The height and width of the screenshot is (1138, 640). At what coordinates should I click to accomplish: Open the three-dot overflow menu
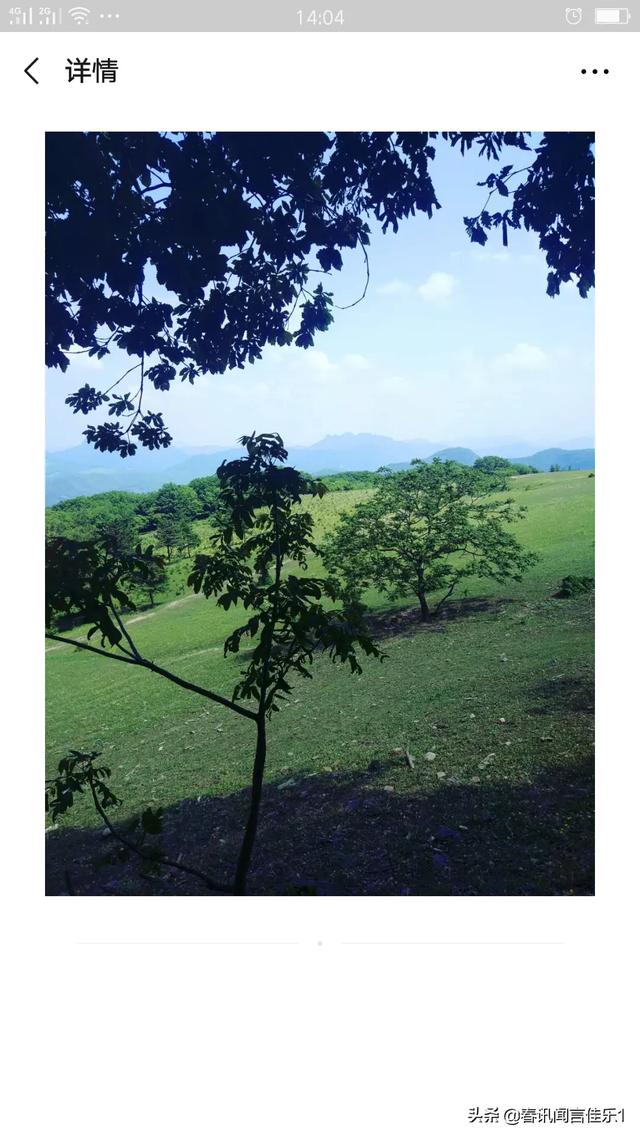pyautogui.click(x=594, y=71)
